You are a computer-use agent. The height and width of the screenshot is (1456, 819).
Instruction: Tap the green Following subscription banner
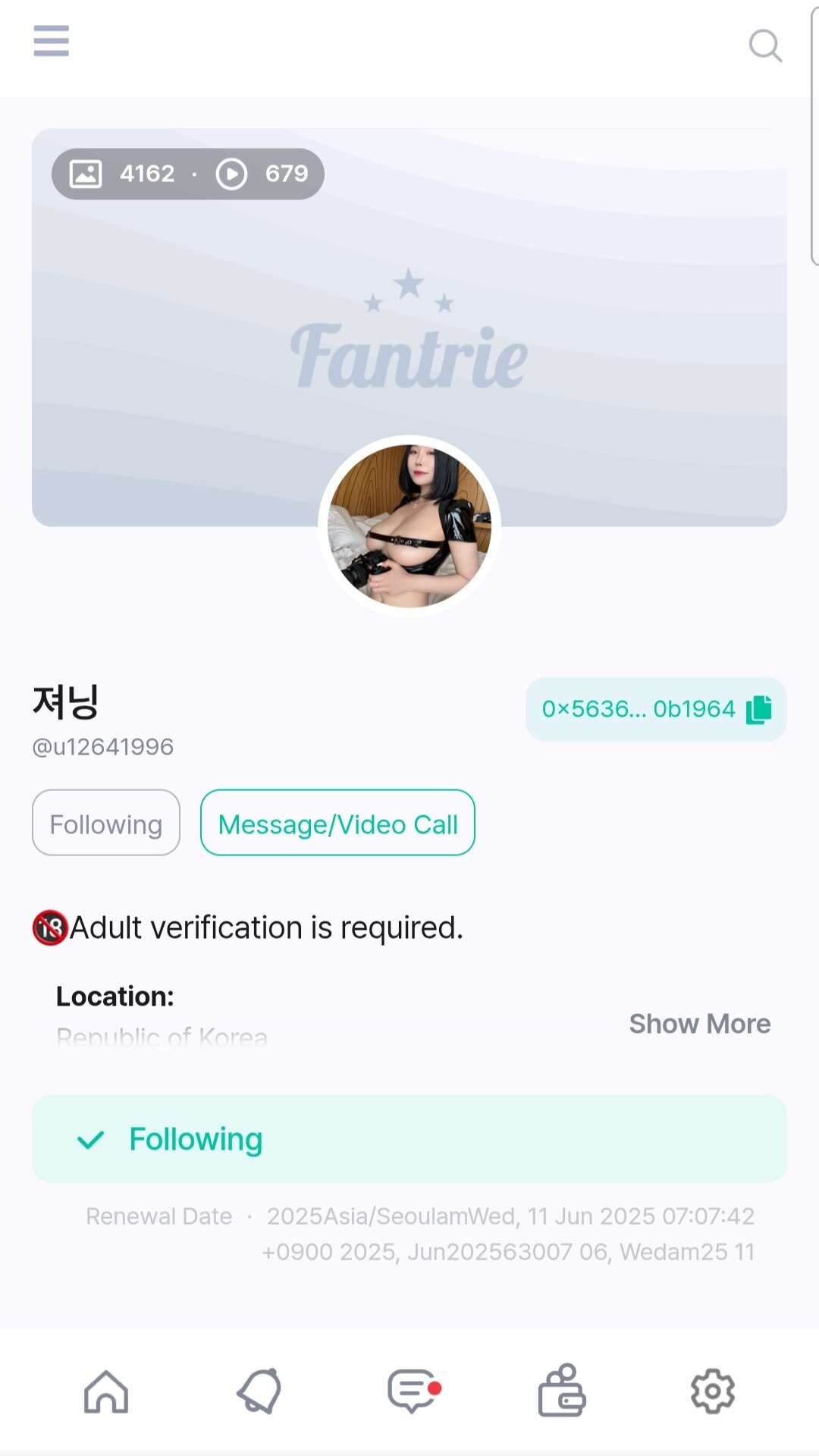point(409,1139)
